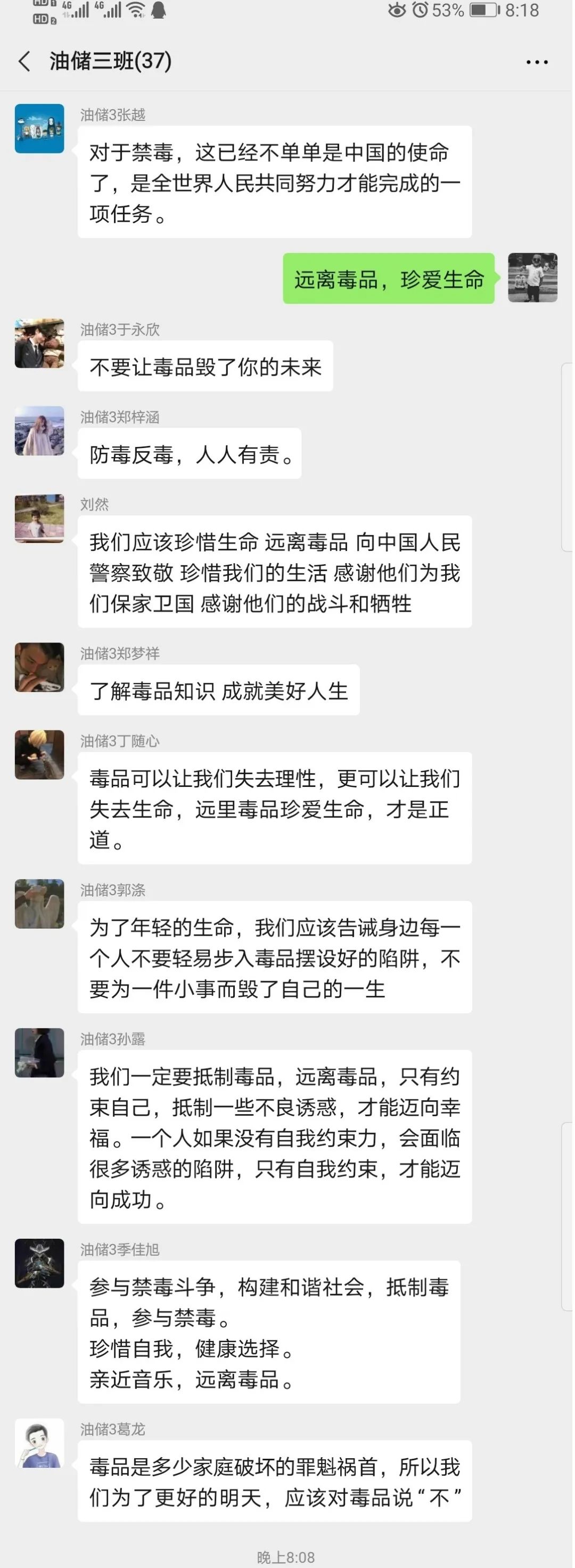The width and height of the screenshot is (575, 1568).
Task: Tap your own avatar beside the green message
Action: (532, 278)
